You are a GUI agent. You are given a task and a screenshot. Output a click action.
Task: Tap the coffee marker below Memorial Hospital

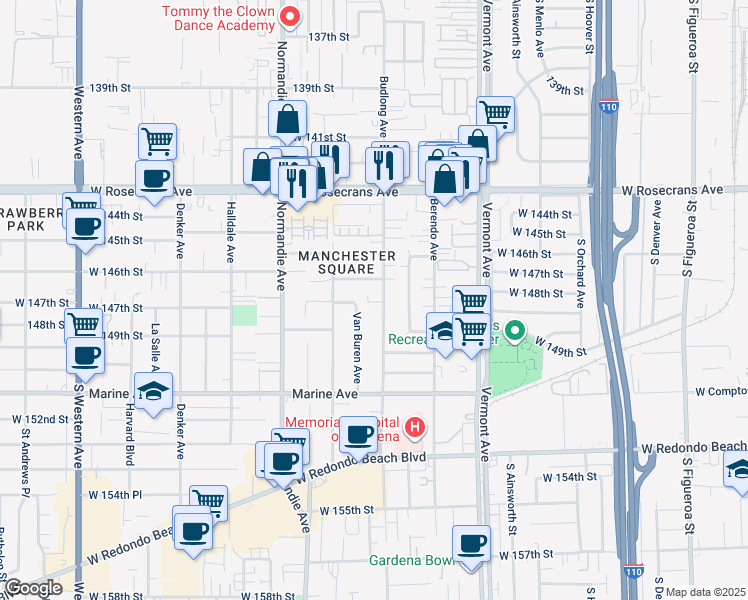click(359, 435)
